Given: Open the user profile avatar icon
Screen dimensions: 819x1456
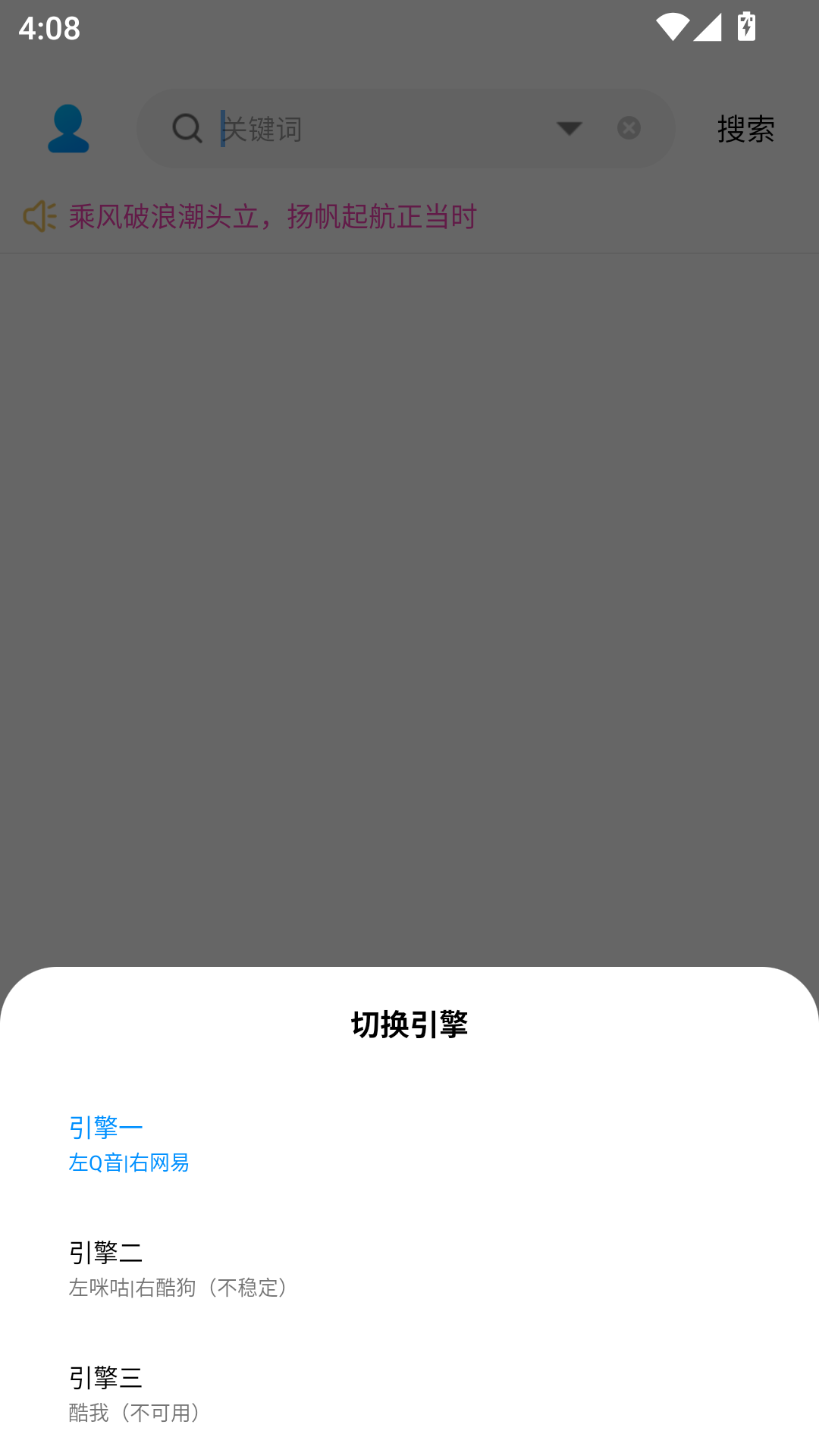Looking at the screenshot, I should [x=67, y=129].
